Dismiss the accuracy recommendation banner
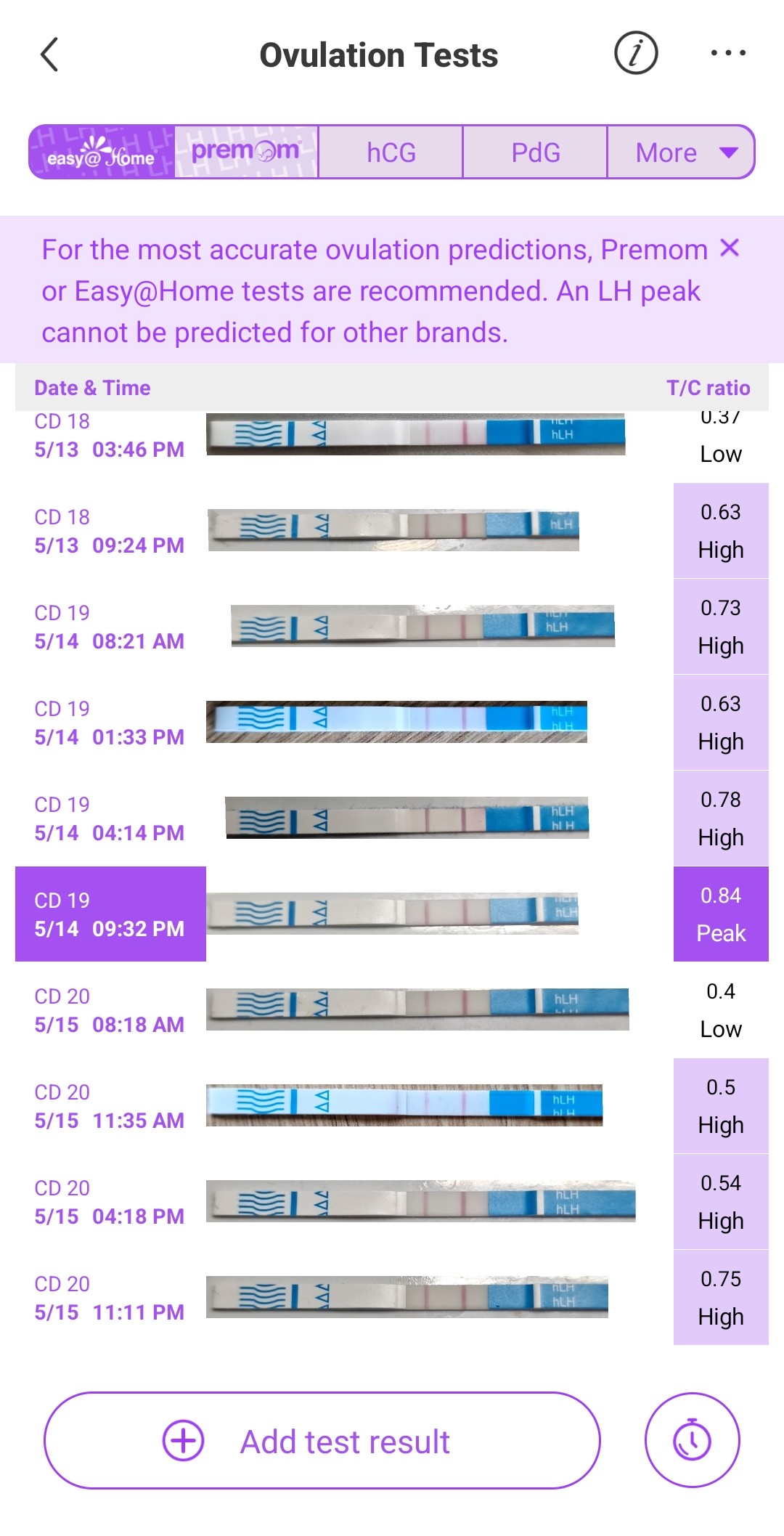 730,248
